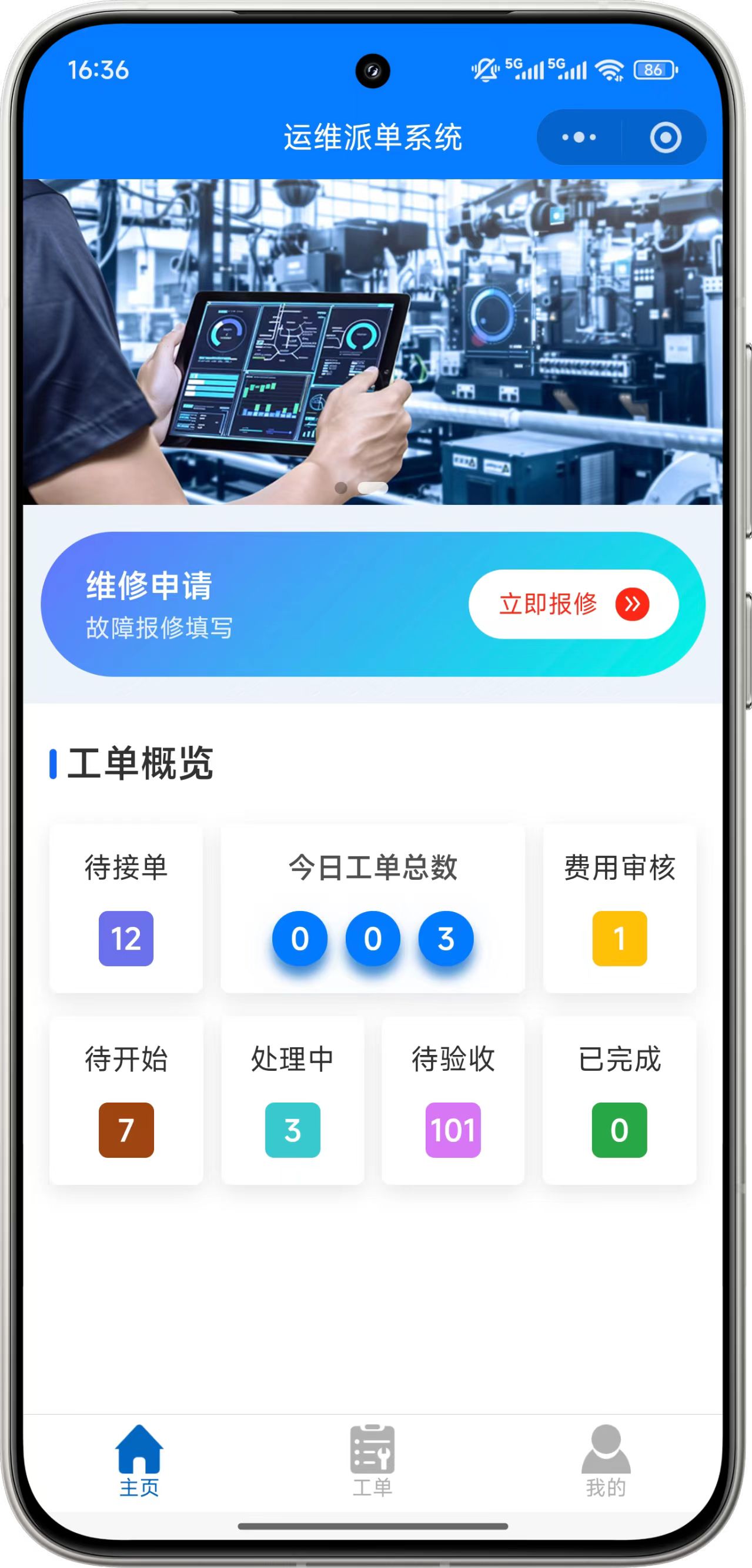Open the 待接单 work orders card
This screenshot has width=752, height=1568.
coord(126,908)
